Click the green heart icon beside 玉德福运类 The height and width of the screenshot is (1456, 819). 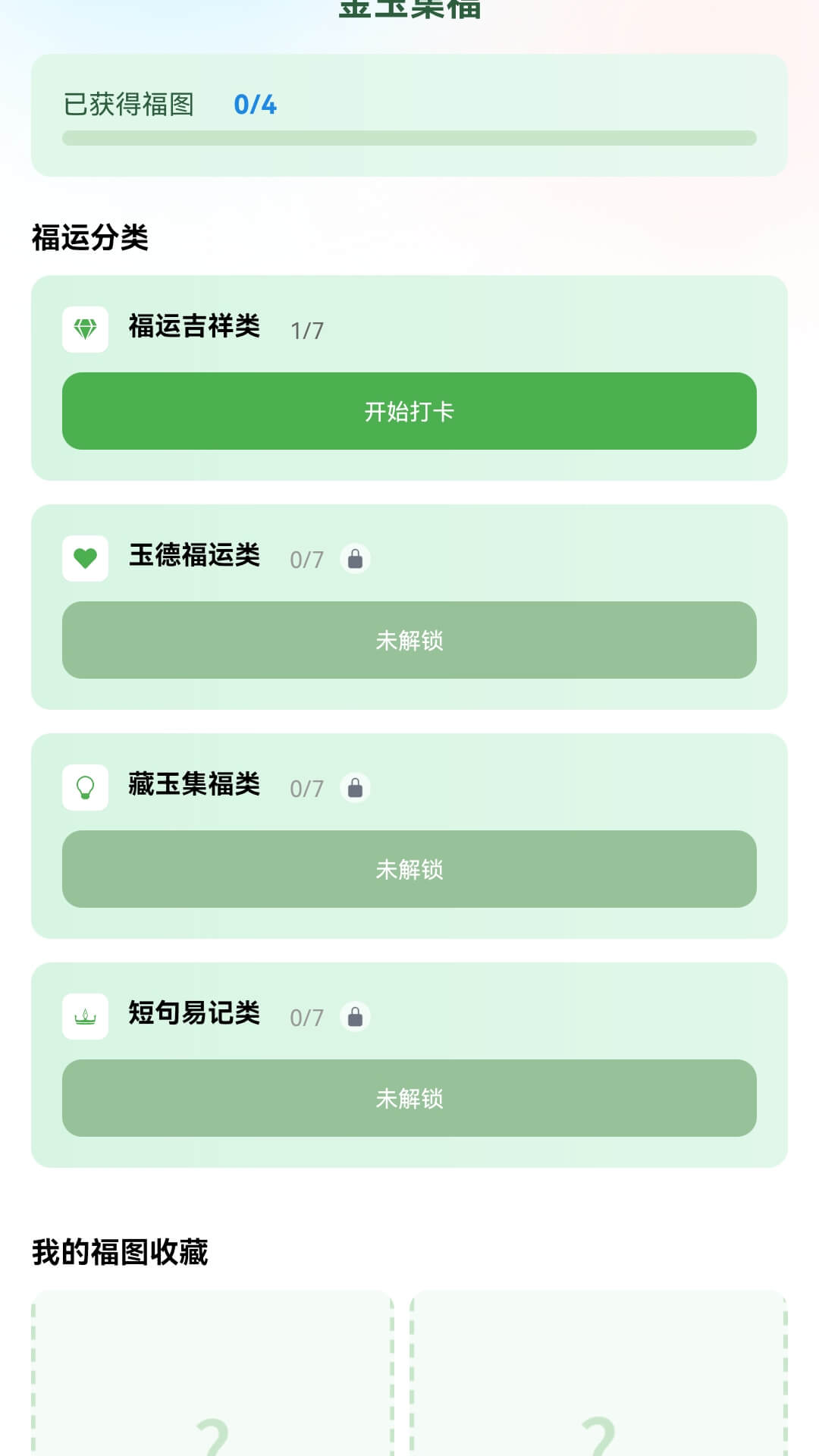(85, 558)
